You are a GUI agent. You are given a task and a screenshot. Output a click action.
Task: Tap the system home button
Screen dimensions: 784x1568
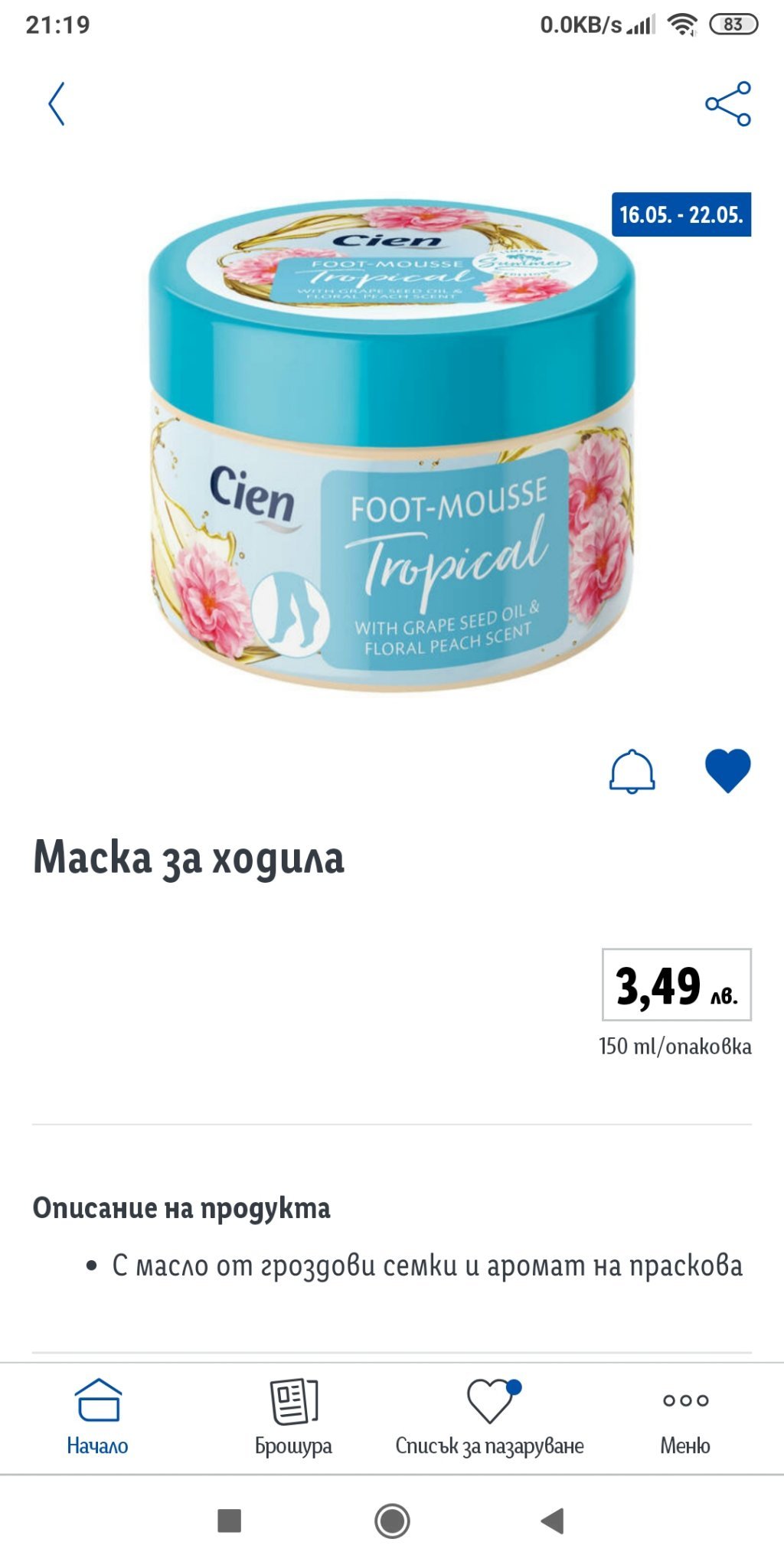pyautogui.click(x=392, y=1521)
